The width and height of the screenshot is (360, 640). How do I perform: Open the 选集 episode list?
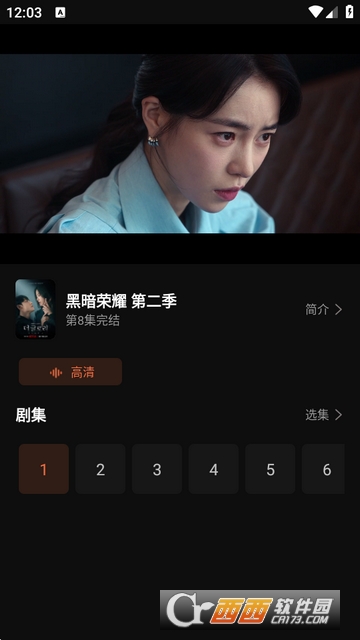tap(324, 415)
